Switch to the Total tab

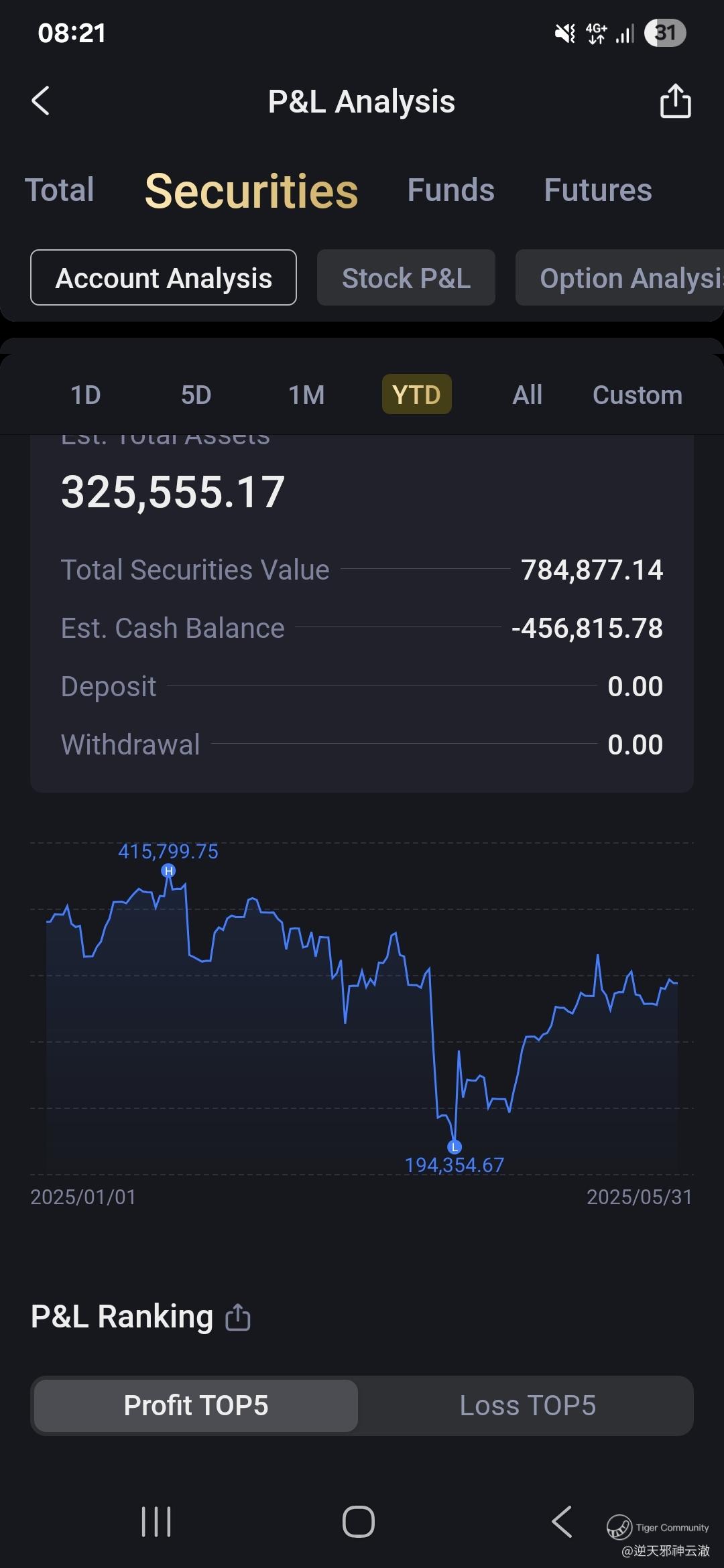pyautogui.click(x=60, y=190)
